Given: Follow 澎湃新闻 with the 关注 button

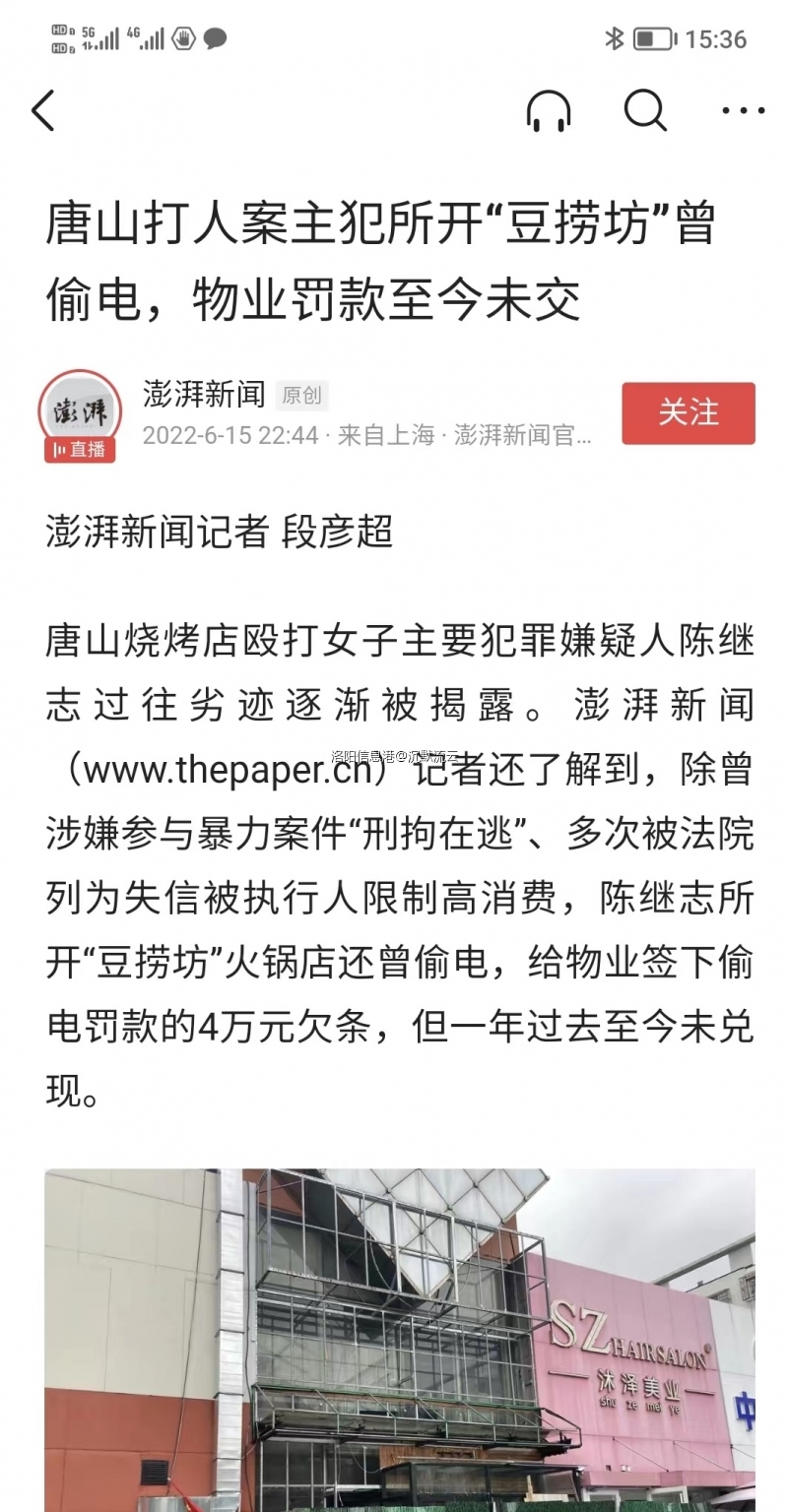Looking at the screenshot, I should (x=688, y=413).
